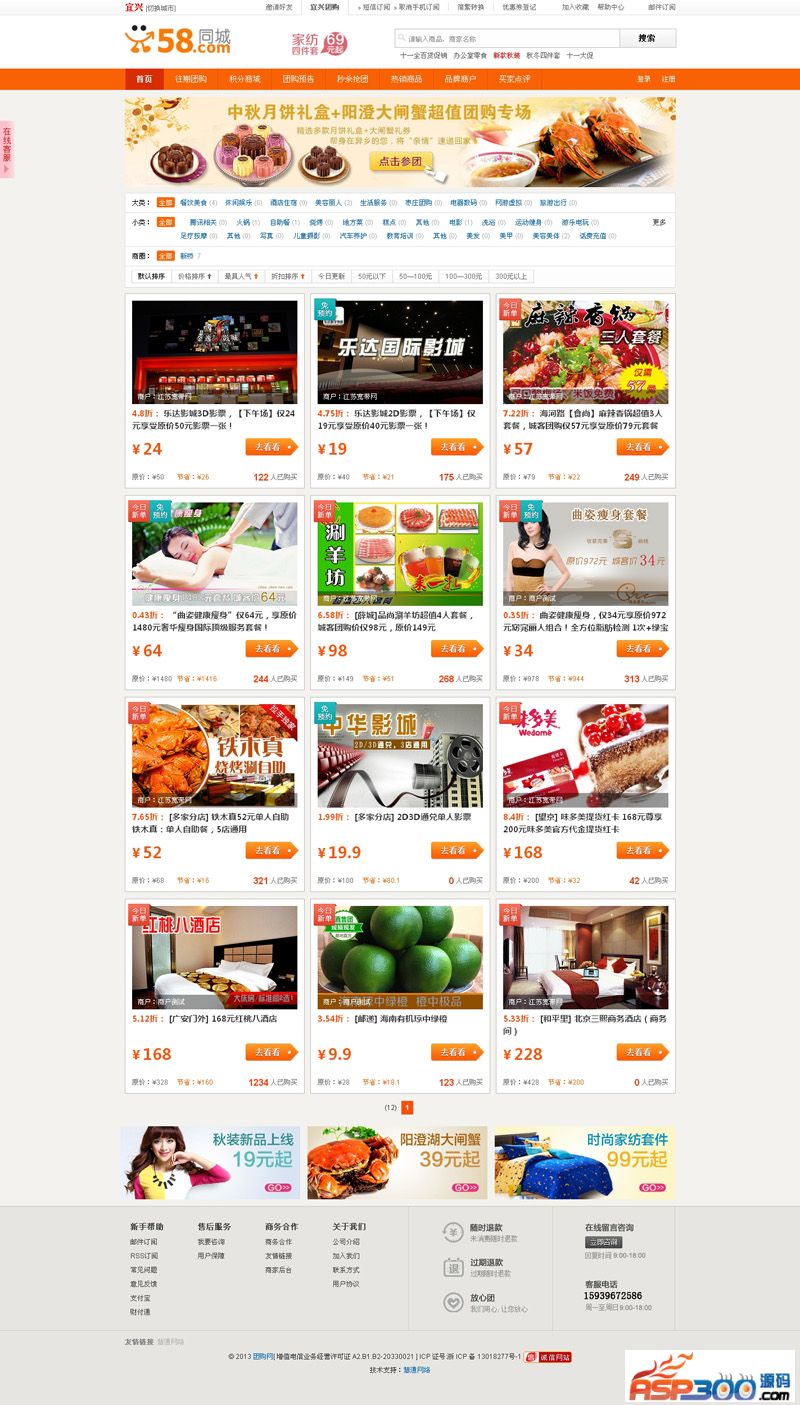Tap 去看看 for the ¥168 味多美 card
800x1405 pixels.
(x=642, y=851)
